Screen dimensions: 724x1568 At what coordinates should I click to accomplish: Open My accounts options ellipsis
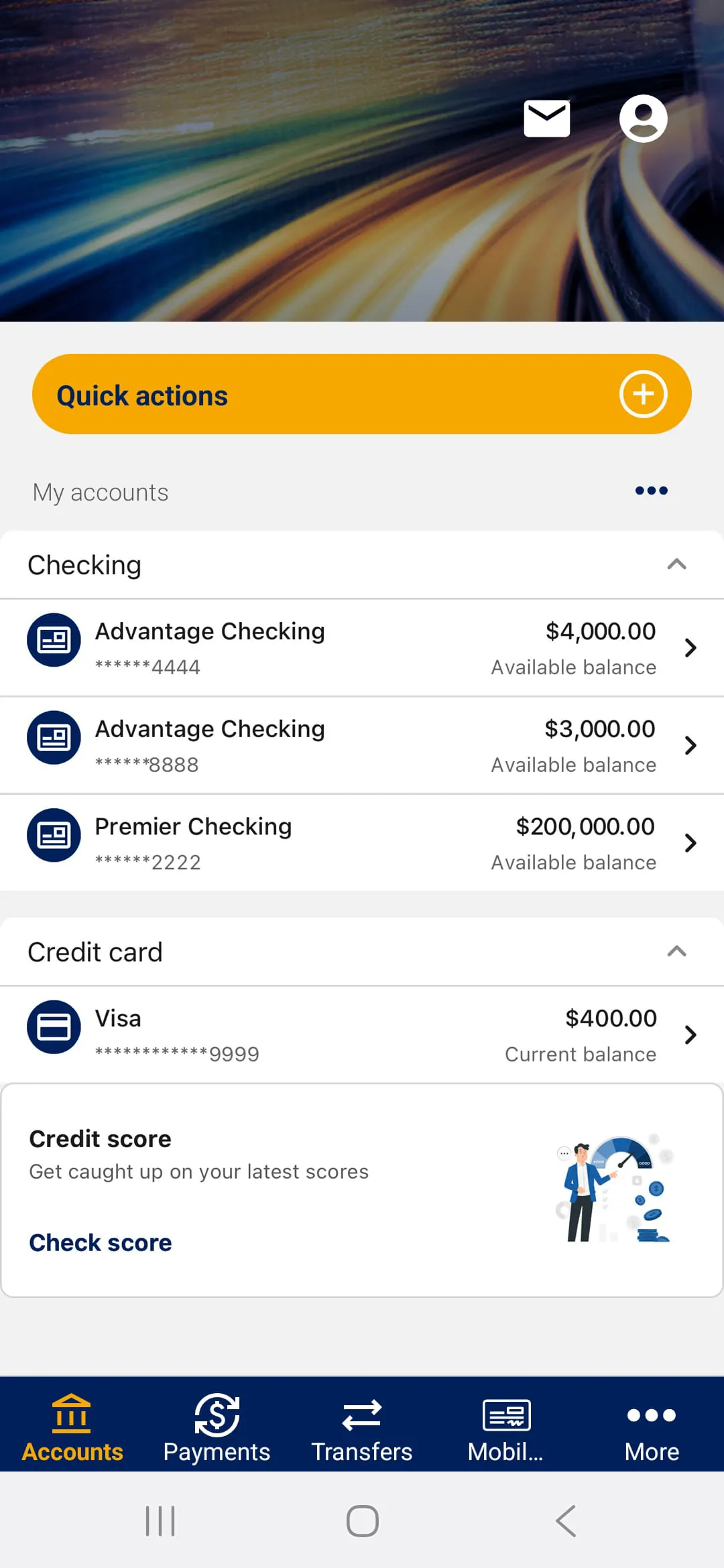pyautogui.click(x=650, y=491)
